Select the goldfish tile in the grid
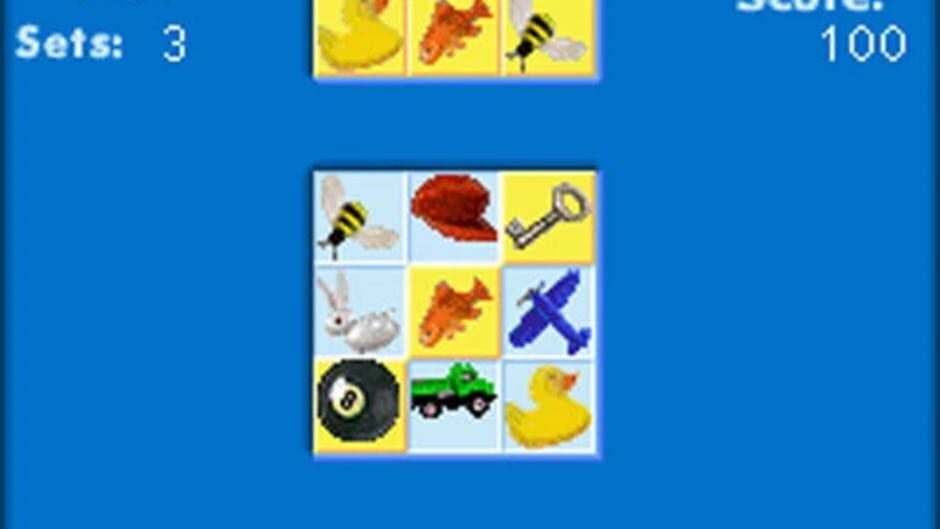Image resolution: width=940 pixels, height=529 pixels. (x=454, y=311)
